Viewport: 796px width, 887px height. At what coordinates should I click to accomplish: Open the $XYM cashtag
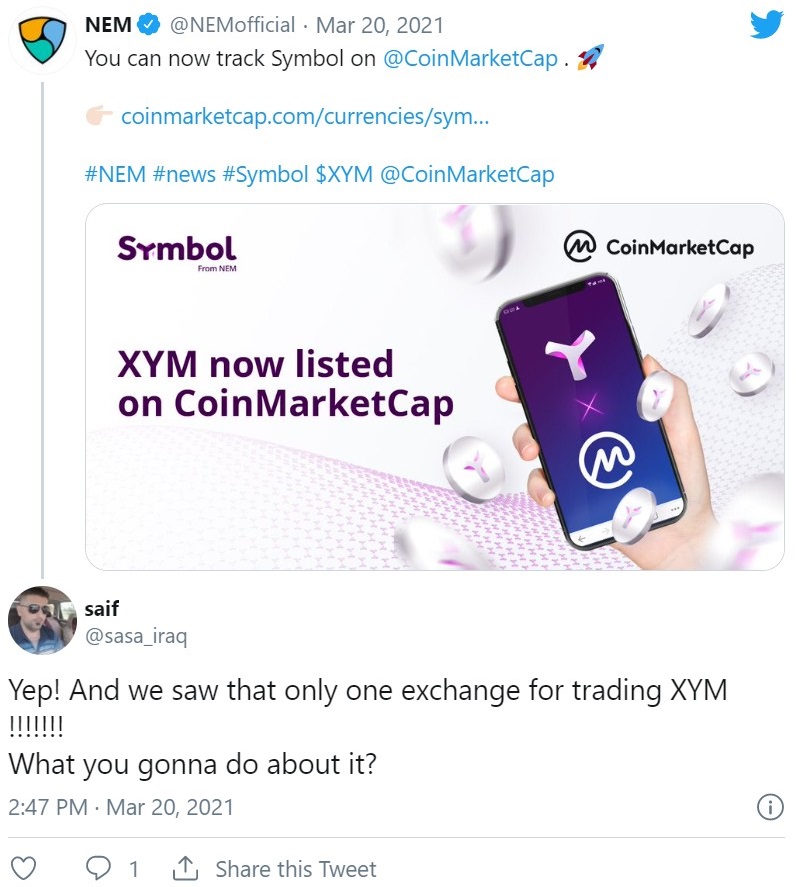click(344, 174)
